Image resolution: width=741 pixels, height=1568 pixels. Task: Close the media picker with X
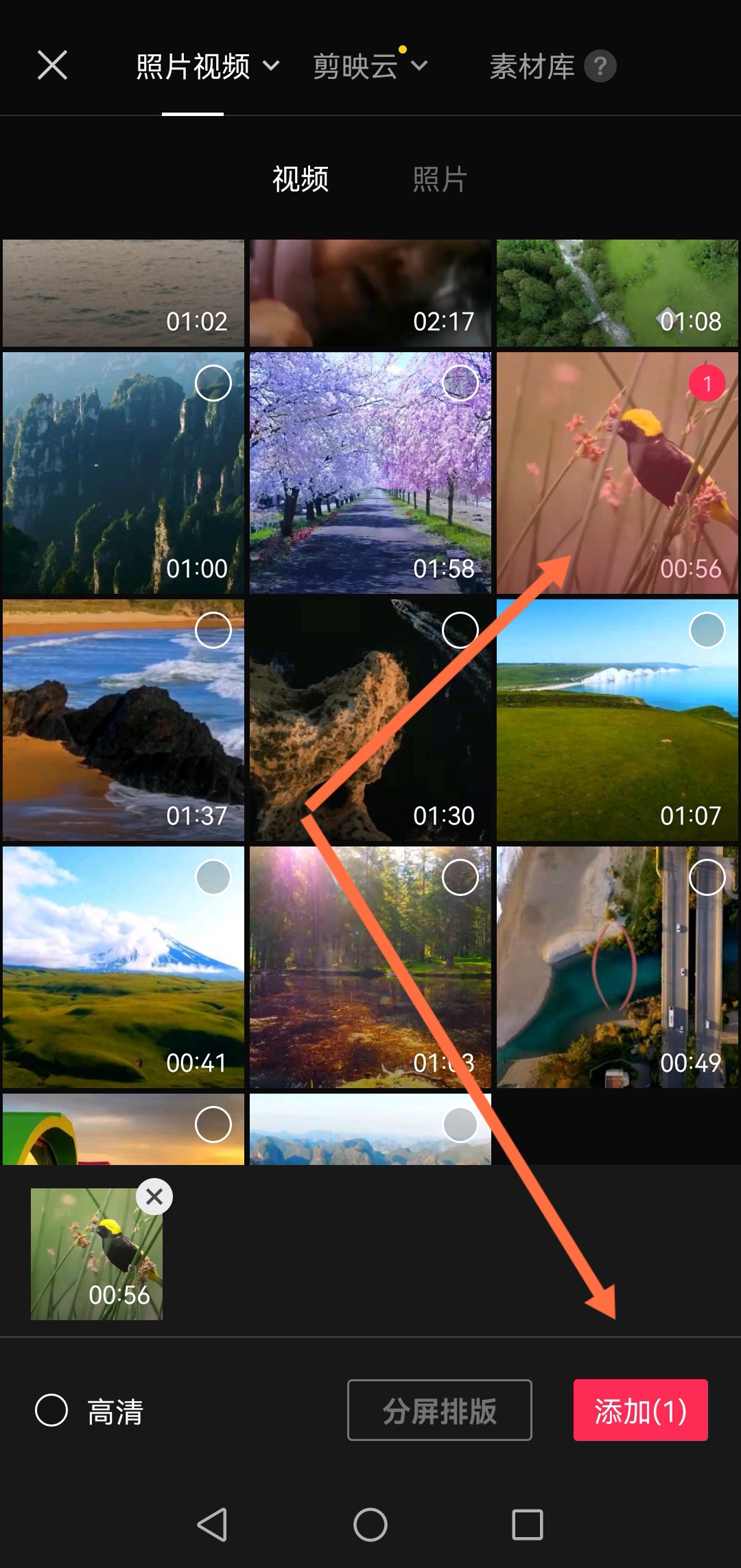click(x=52, y=66)
